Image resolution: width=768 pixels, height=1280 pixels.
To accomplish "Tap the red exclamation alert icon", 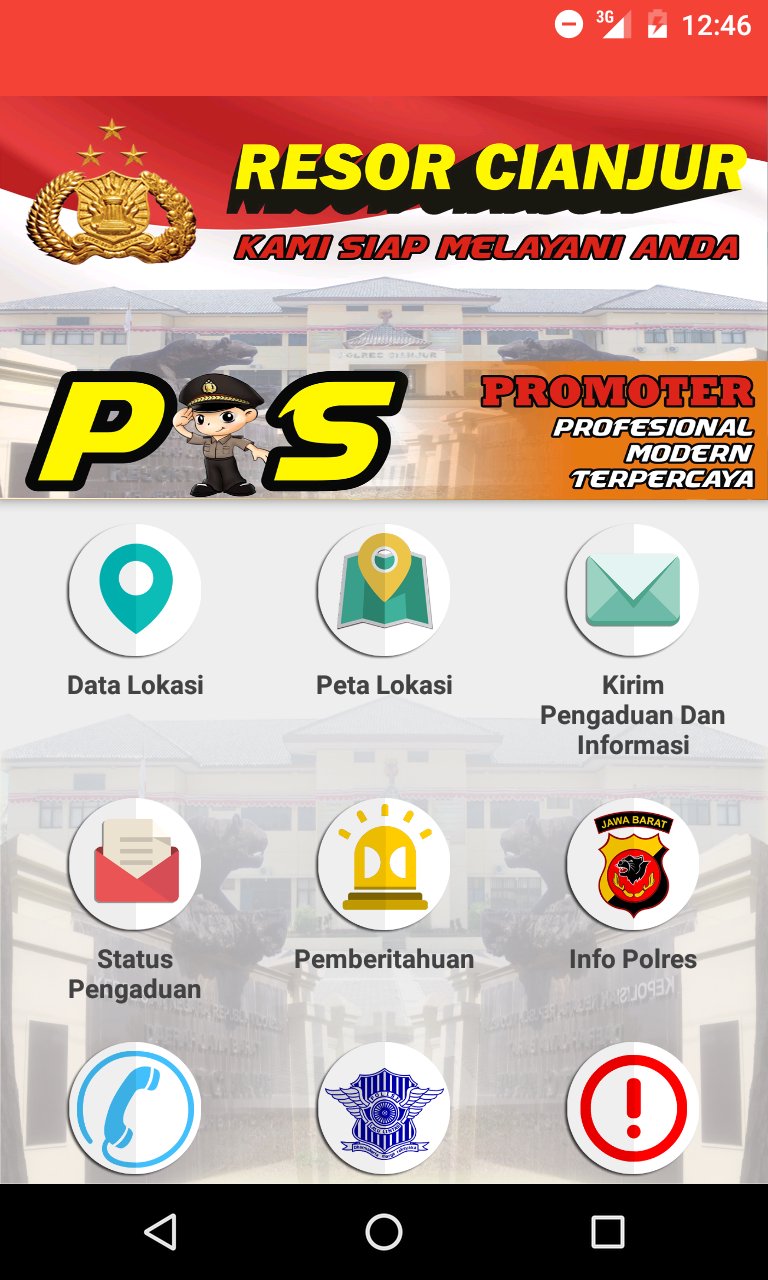I will (633, 1108).
